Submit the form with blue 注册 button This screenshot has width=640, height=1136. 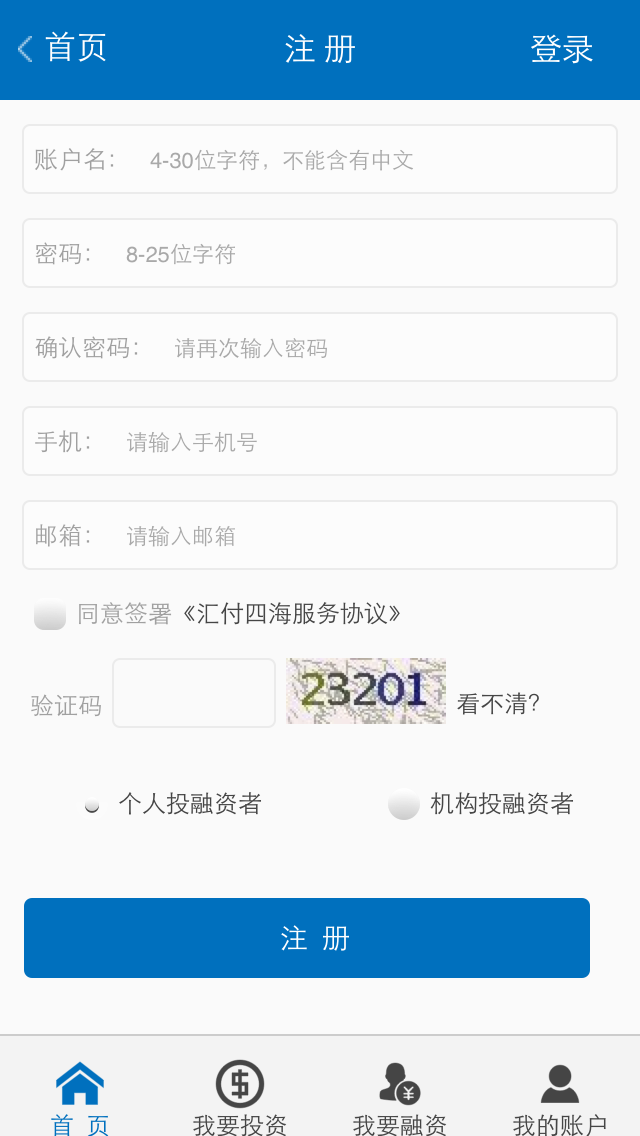(x=307, y=938)
